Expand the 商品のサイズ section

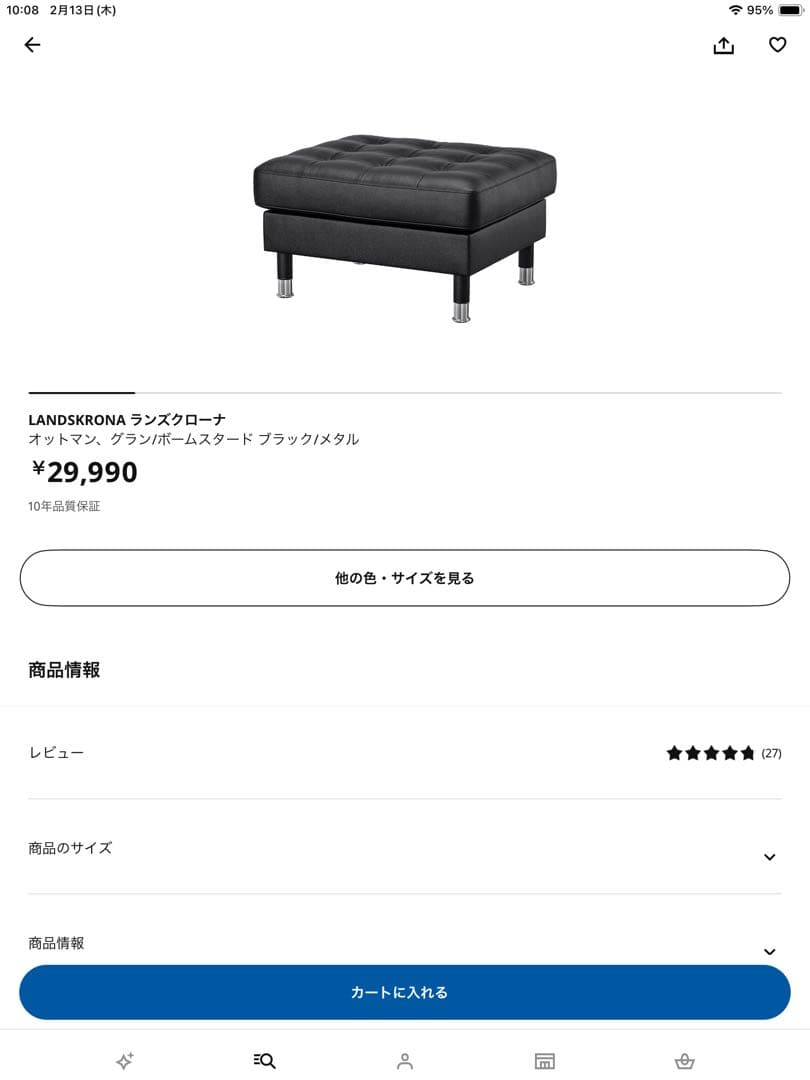point(405,848)
